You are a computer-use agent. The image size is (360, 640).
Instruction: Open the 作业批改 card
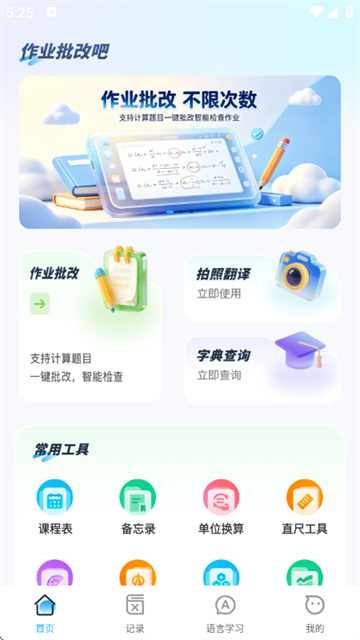pos(91,326)
